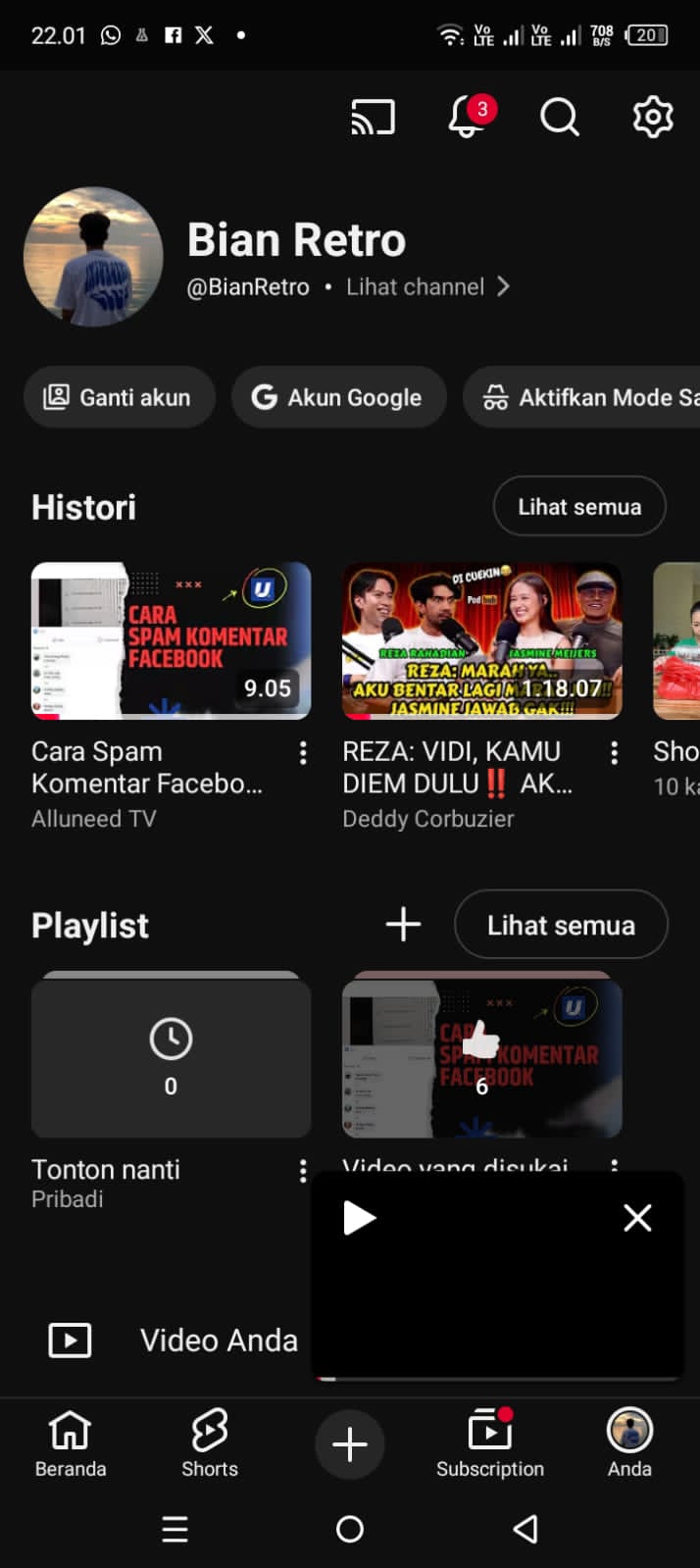Image resolution: width=700 pixels, height=1568 pixels.
Task: Open the Deddy Corbuzier REZA video
Action: click(481, 640)
